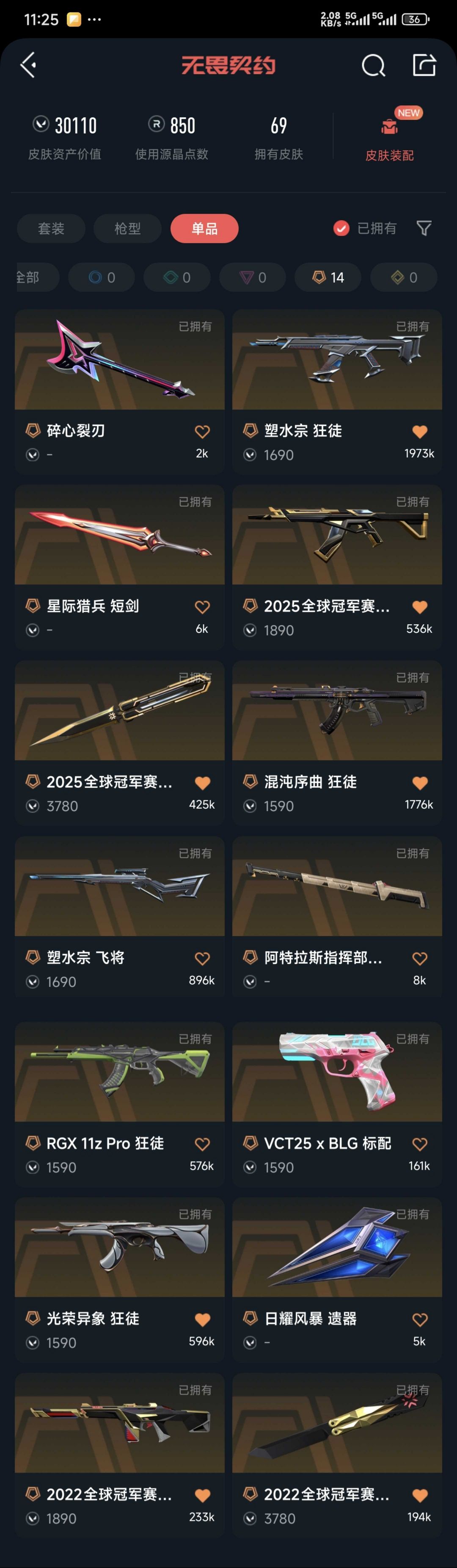Open the search icon in header
The image size is (457, 1568).
(x=373, y=65)
